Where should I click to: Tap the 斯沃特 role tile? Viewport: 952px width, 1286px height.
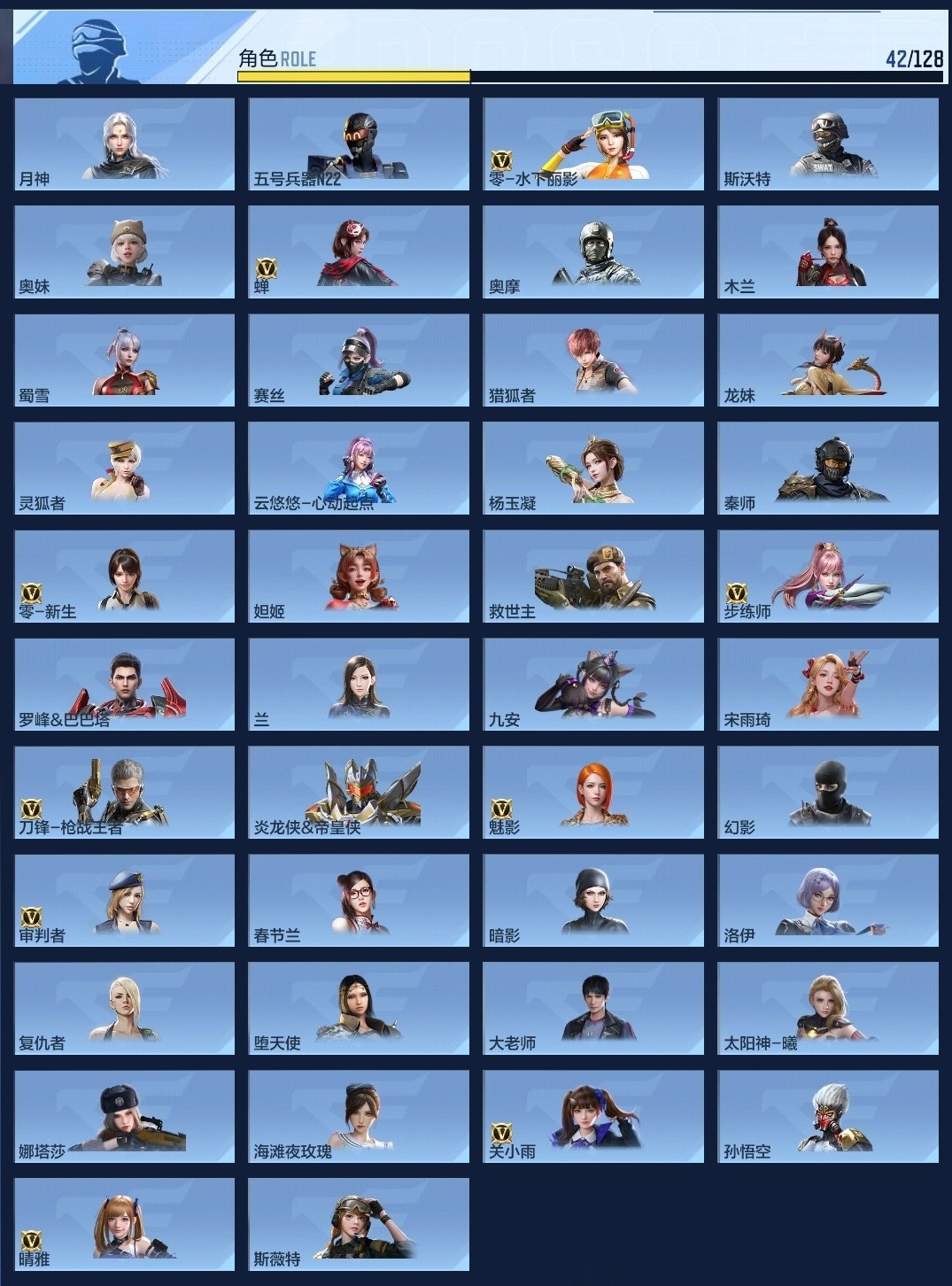coord(828,143)
